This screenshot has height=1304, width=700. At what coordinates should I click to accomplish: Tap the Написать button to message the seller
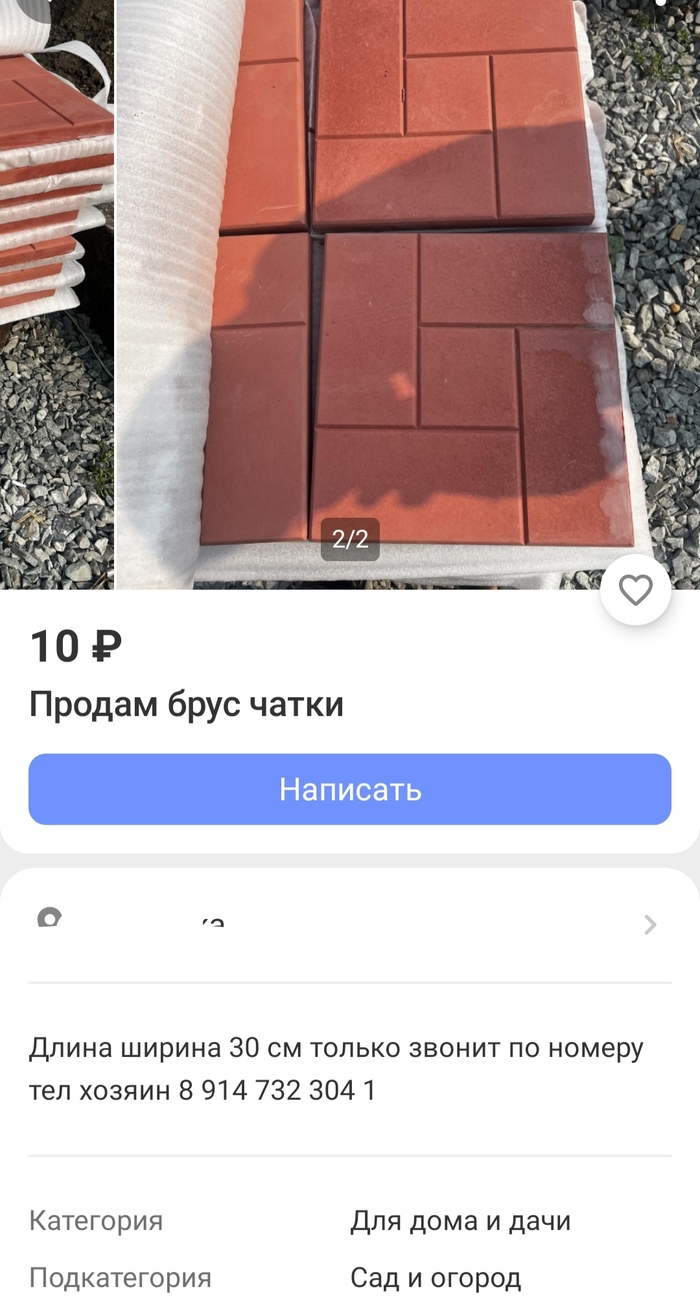(350, 789)
